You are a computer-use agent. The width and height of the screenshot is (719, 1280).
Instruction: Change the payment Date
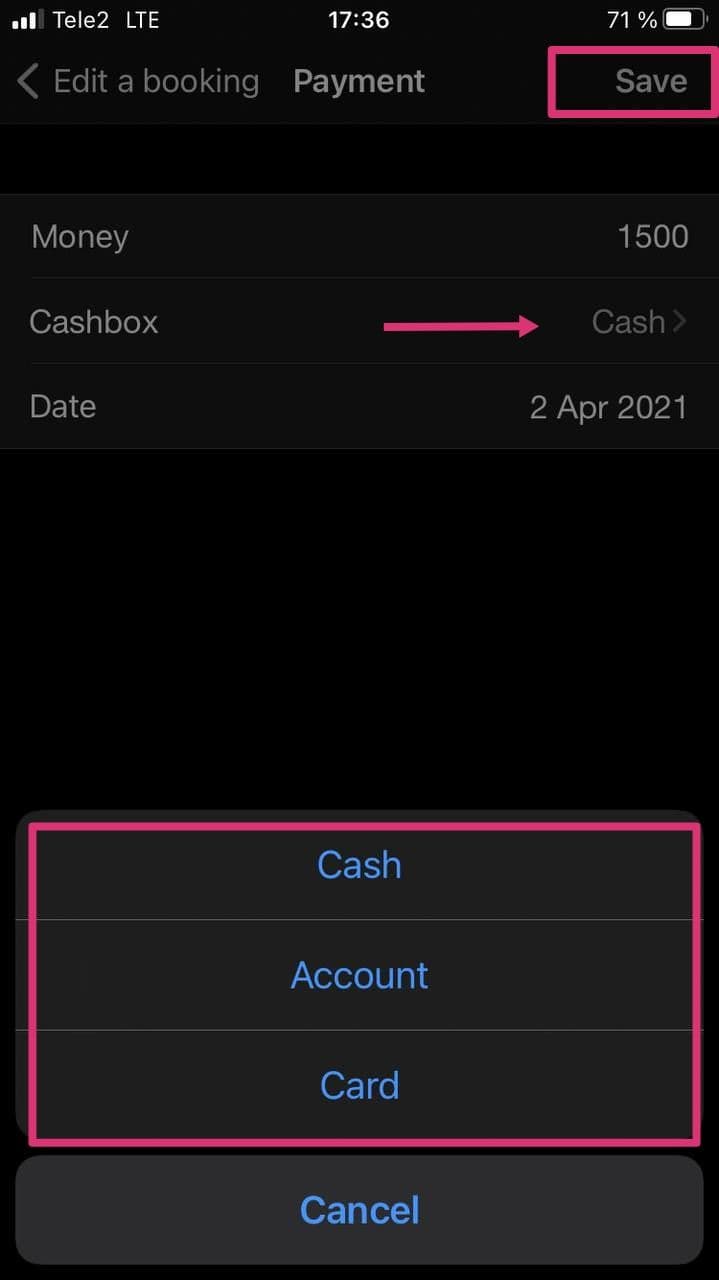(x=360, y=407)
